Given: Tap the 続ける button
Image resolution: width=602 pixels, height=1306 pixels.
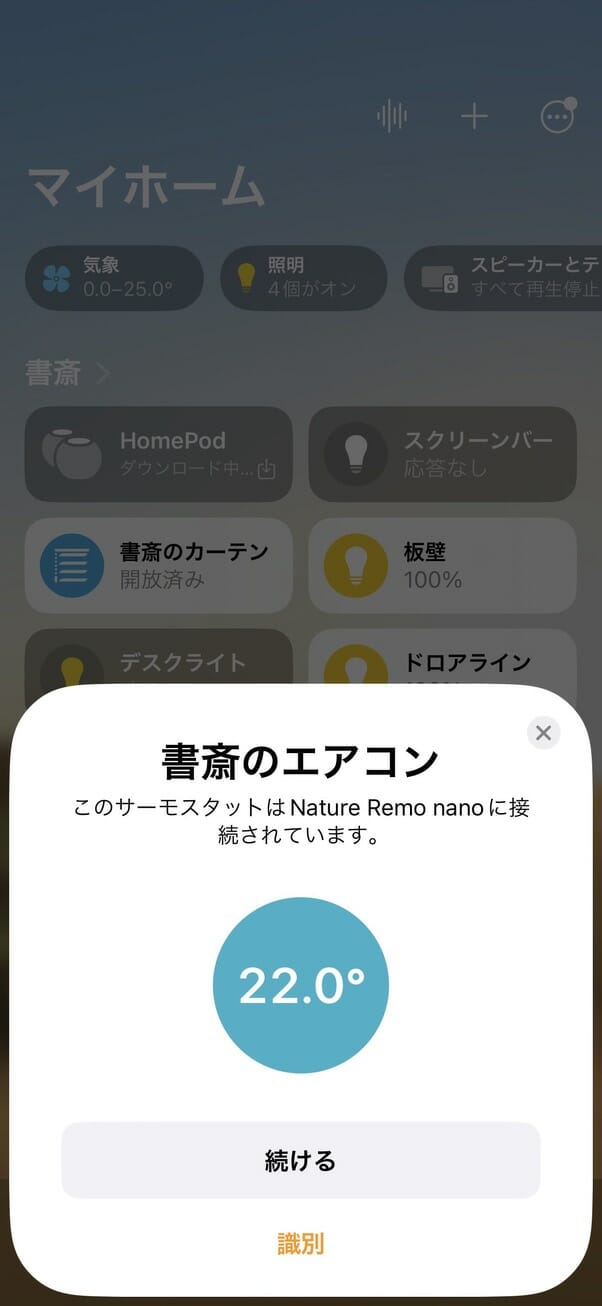Looking at the screenshot, I should (301, 1160).
